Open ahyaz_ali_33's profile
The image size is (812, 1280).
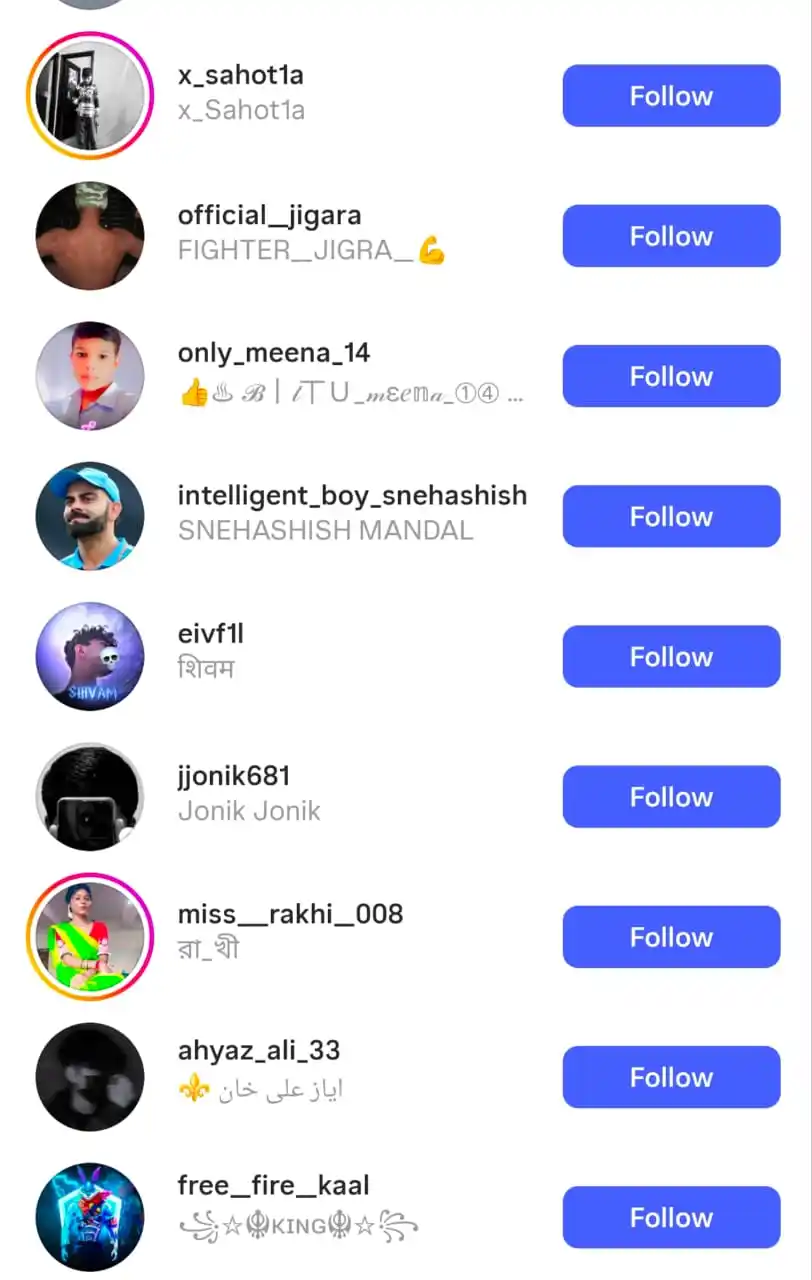pyautogui.click(x=258, y=1051)
